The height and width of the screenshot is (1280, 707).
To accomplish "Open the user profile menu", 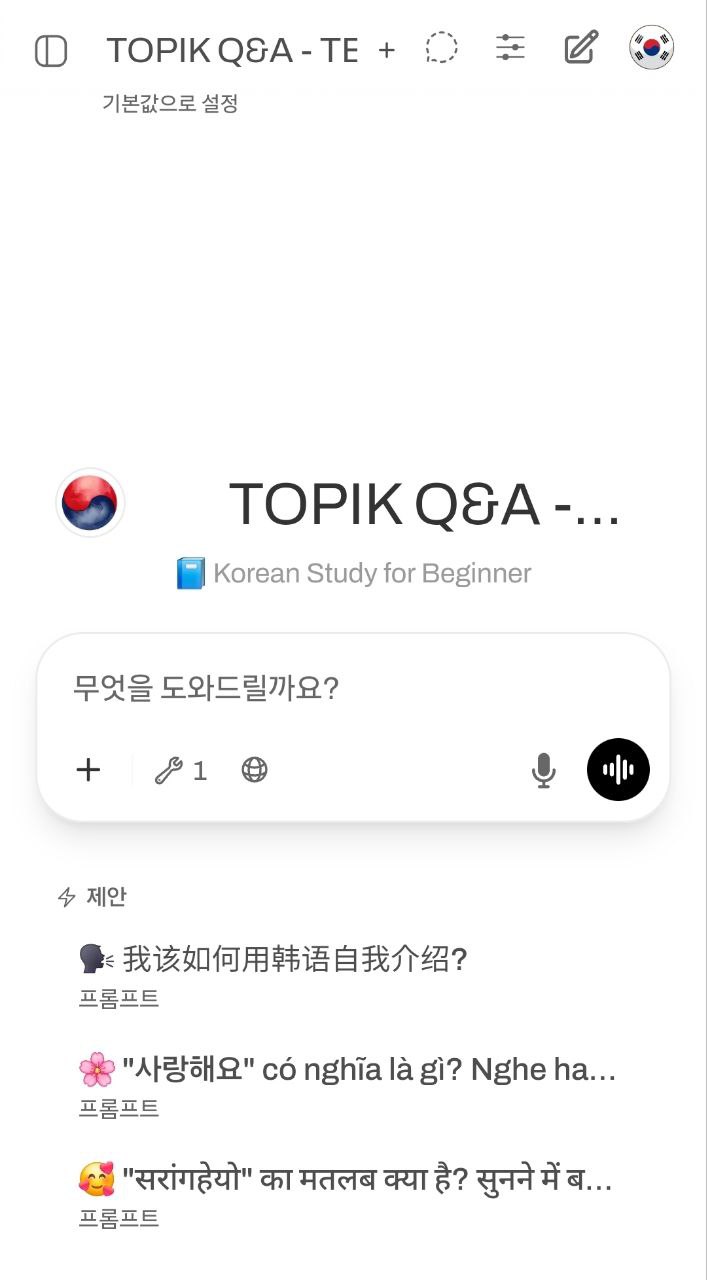I will tap(651, 48).
